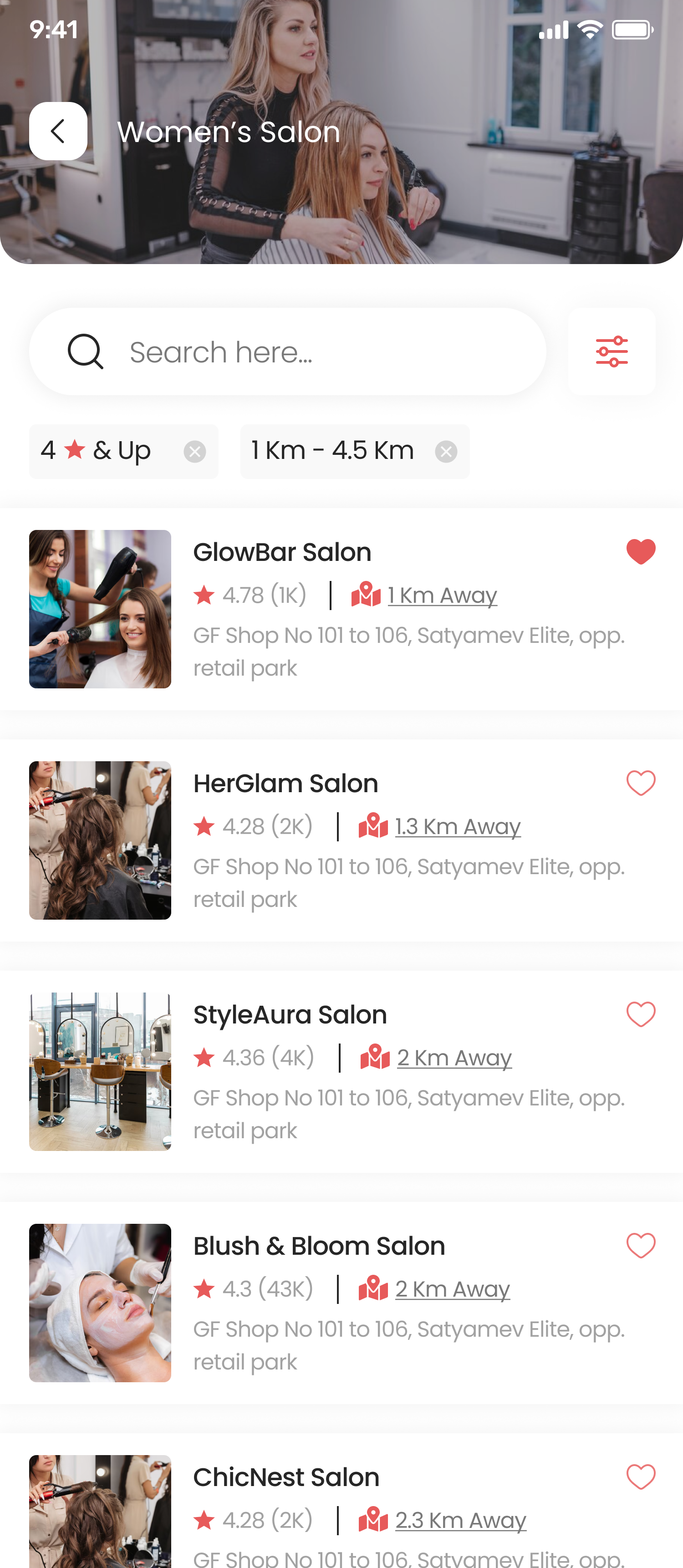Open the HerGlam Salon listing

[285, 784]
